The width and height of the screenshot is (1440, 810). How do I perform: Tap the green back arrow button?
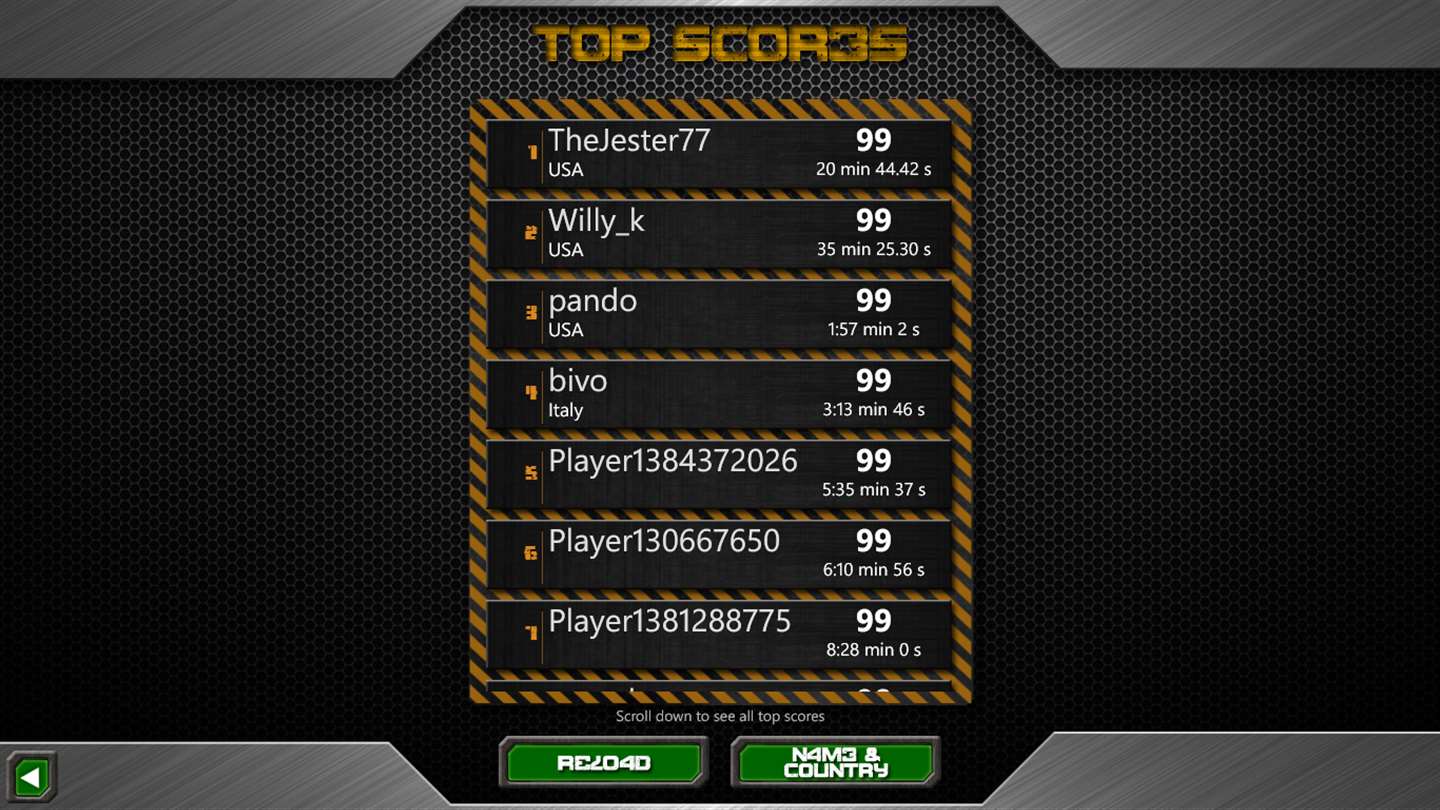click(31, 777)
